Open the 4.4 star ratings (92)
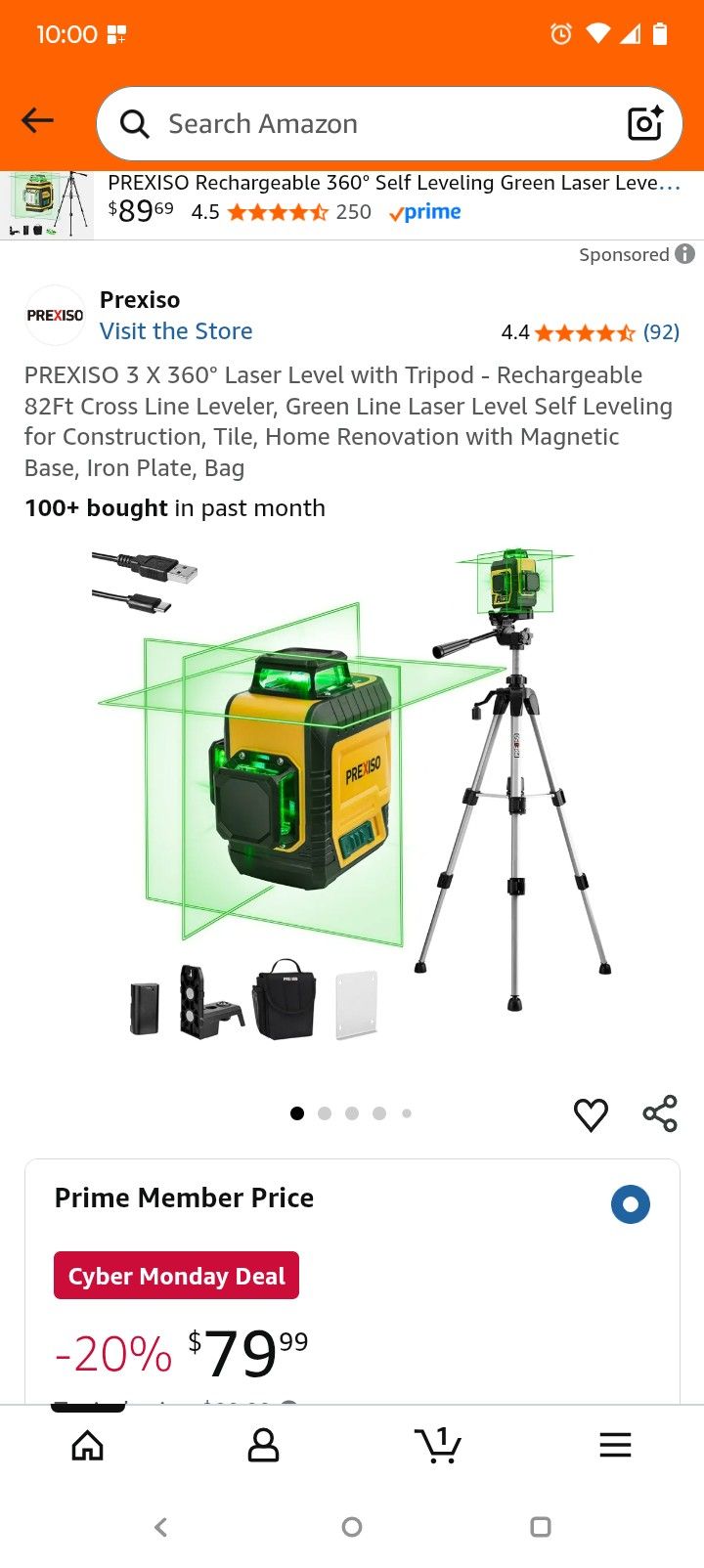 [590, 332]
